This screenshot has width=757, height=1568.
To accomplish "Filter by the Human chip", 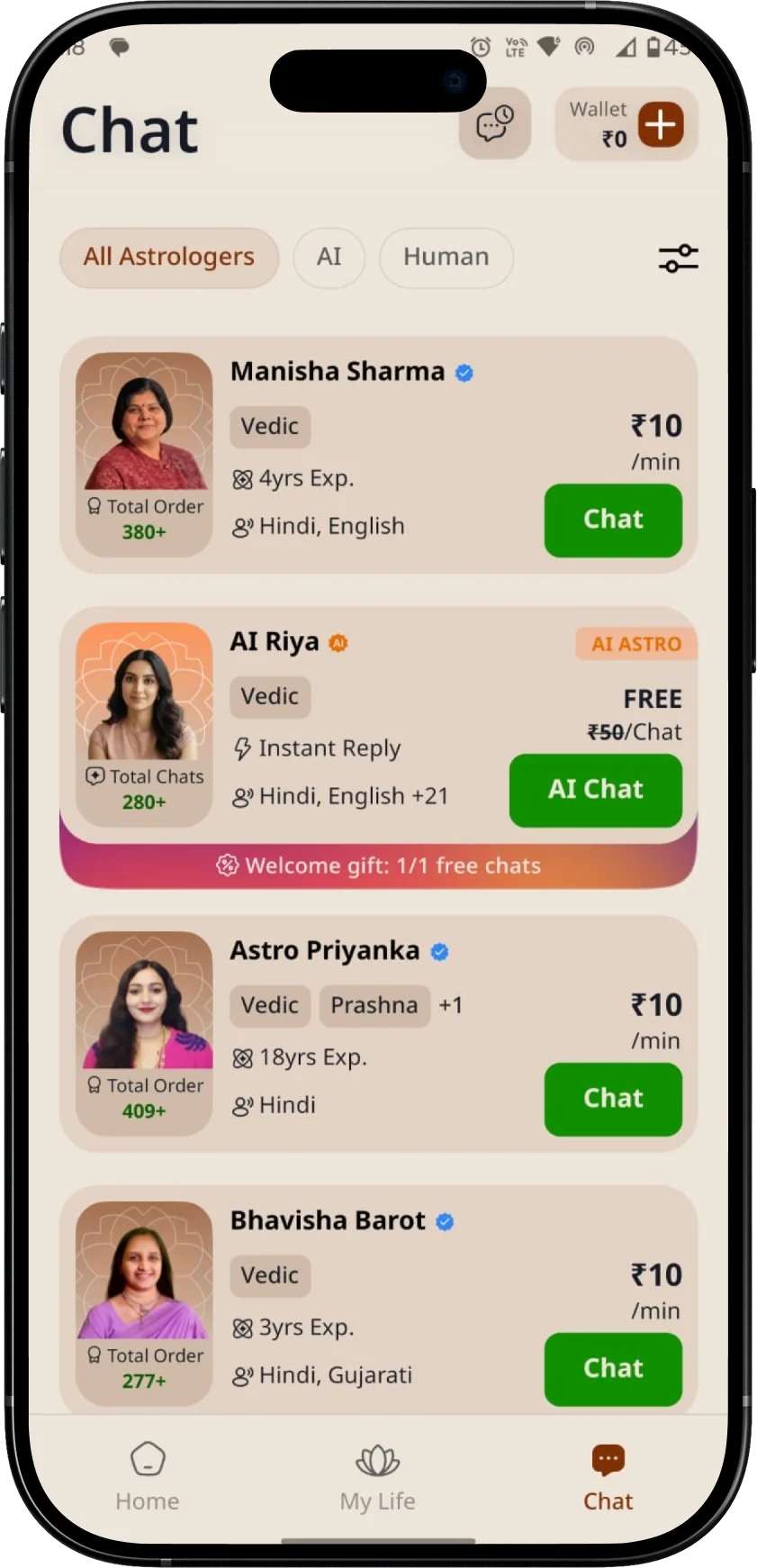I will pos(446,258).
